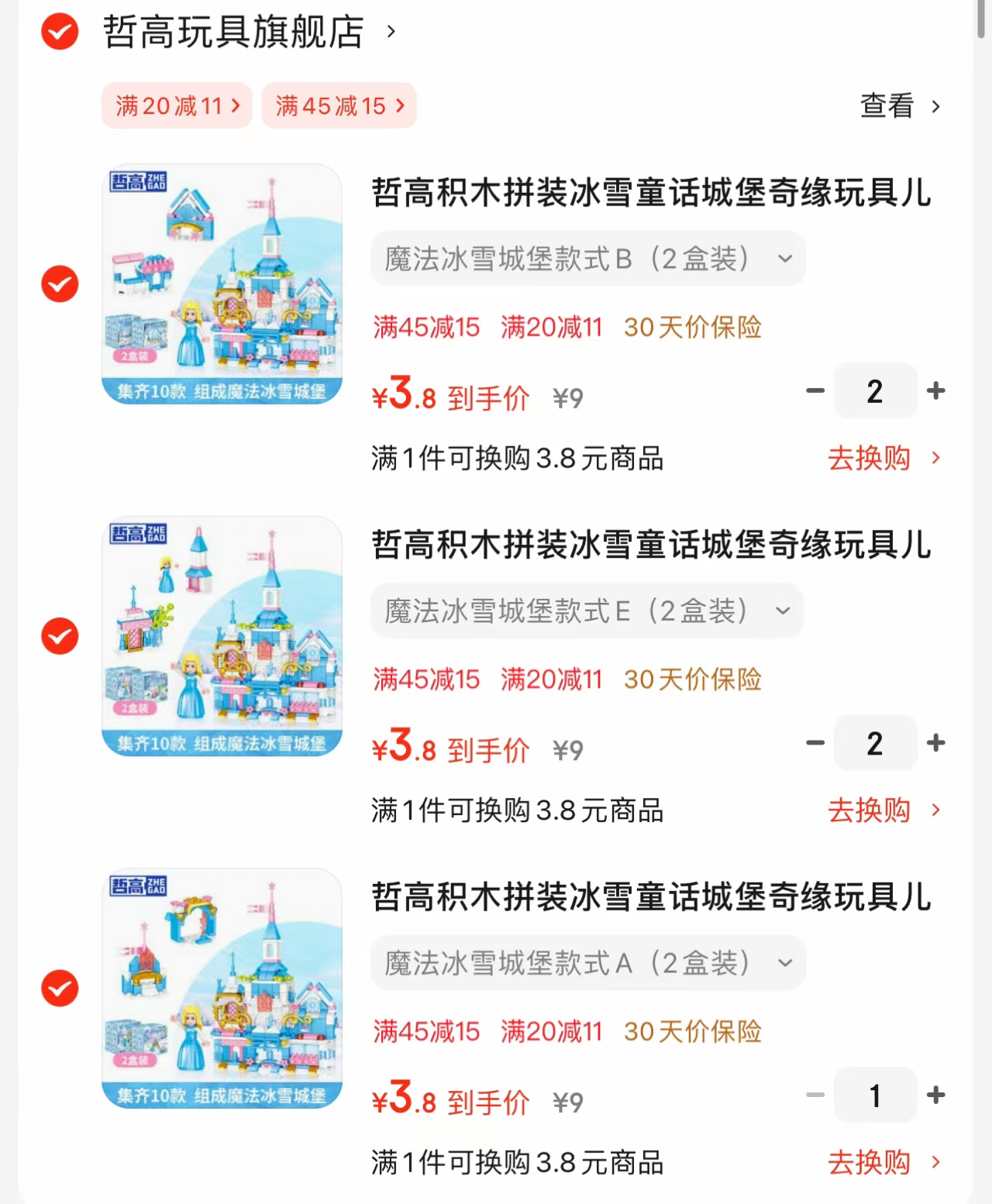992x1204 pixels.
Task: Open the SKU dropdown for 款式E（2盒装）
Action: (587, 611)
